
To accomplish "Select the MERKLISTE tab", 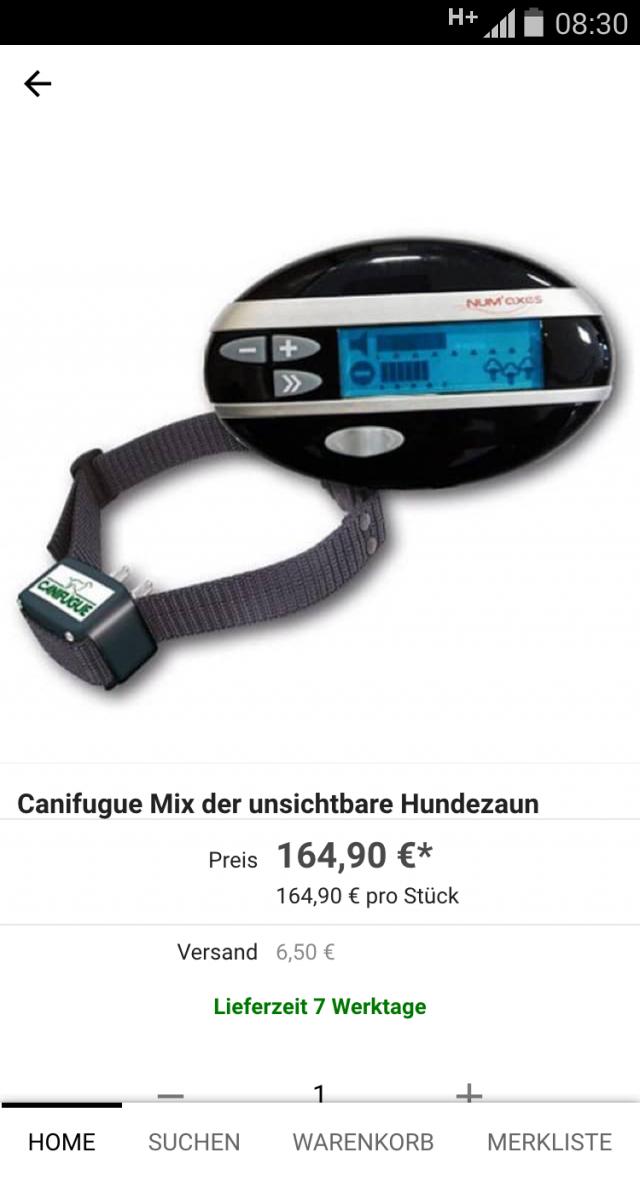I will tap(549, 1142).
